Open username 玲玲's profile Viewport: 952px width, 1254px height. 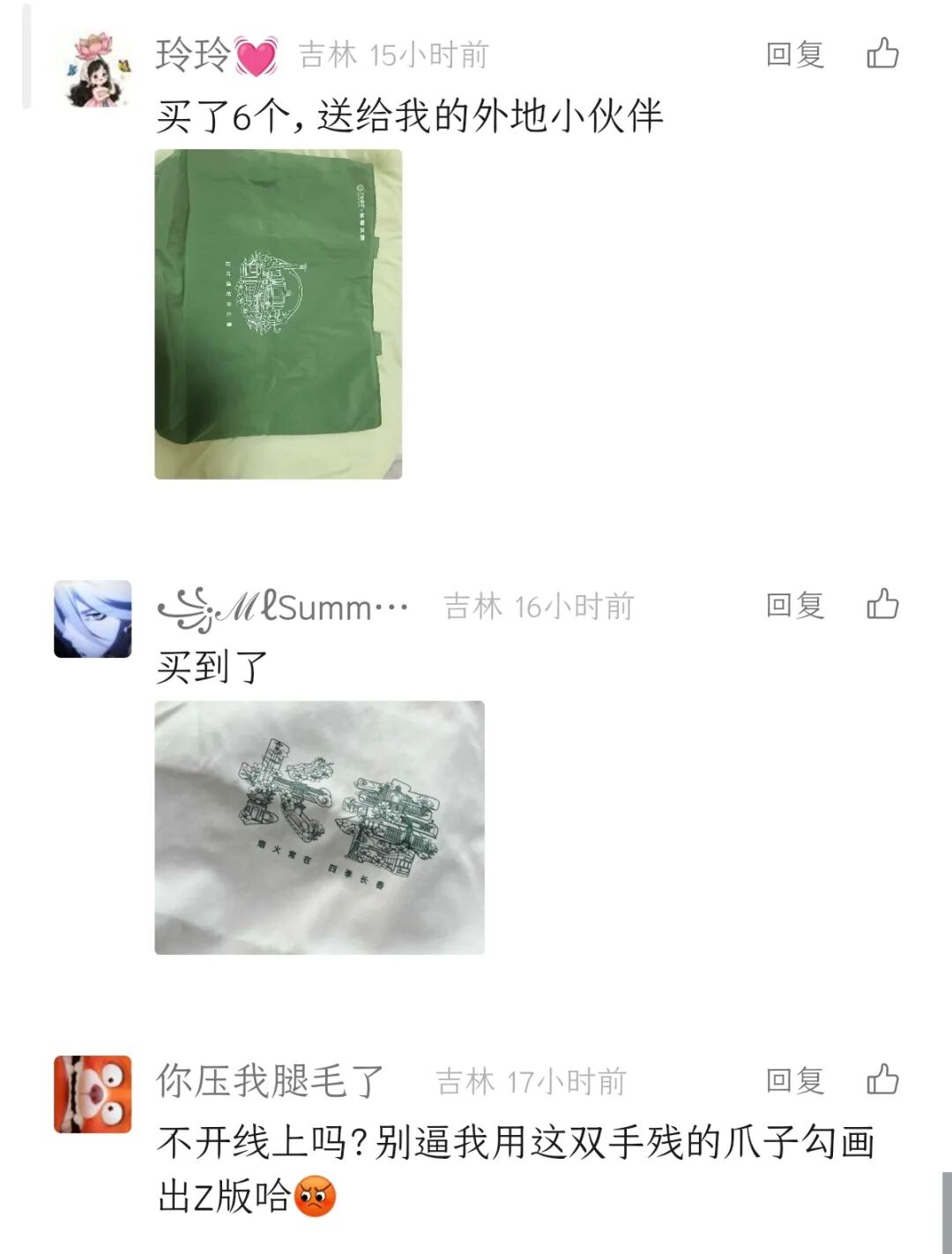click(194, 55)
